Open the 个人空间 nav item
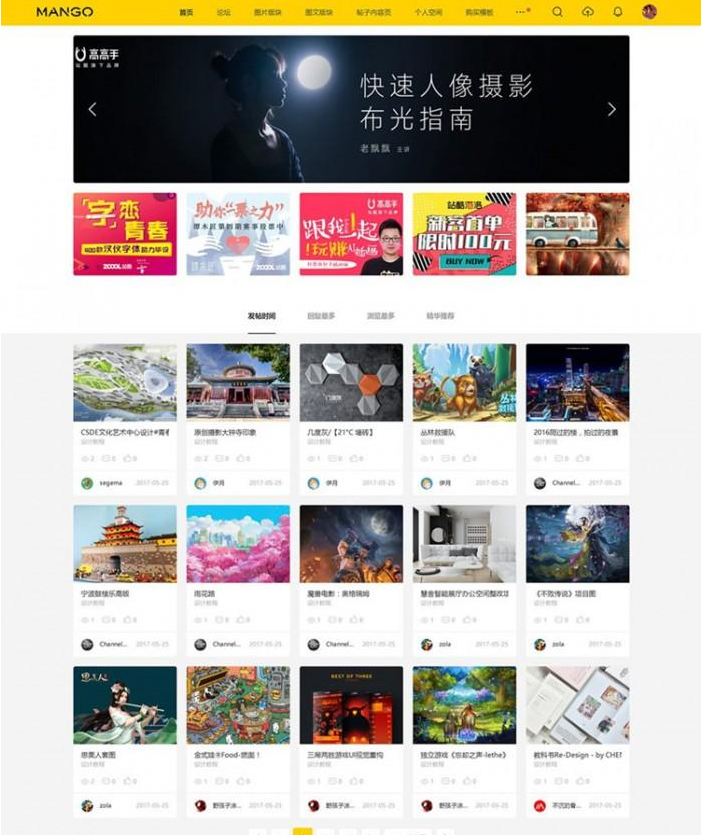The image size is (701, 835). pyautogui.click(x=428, y=13)
